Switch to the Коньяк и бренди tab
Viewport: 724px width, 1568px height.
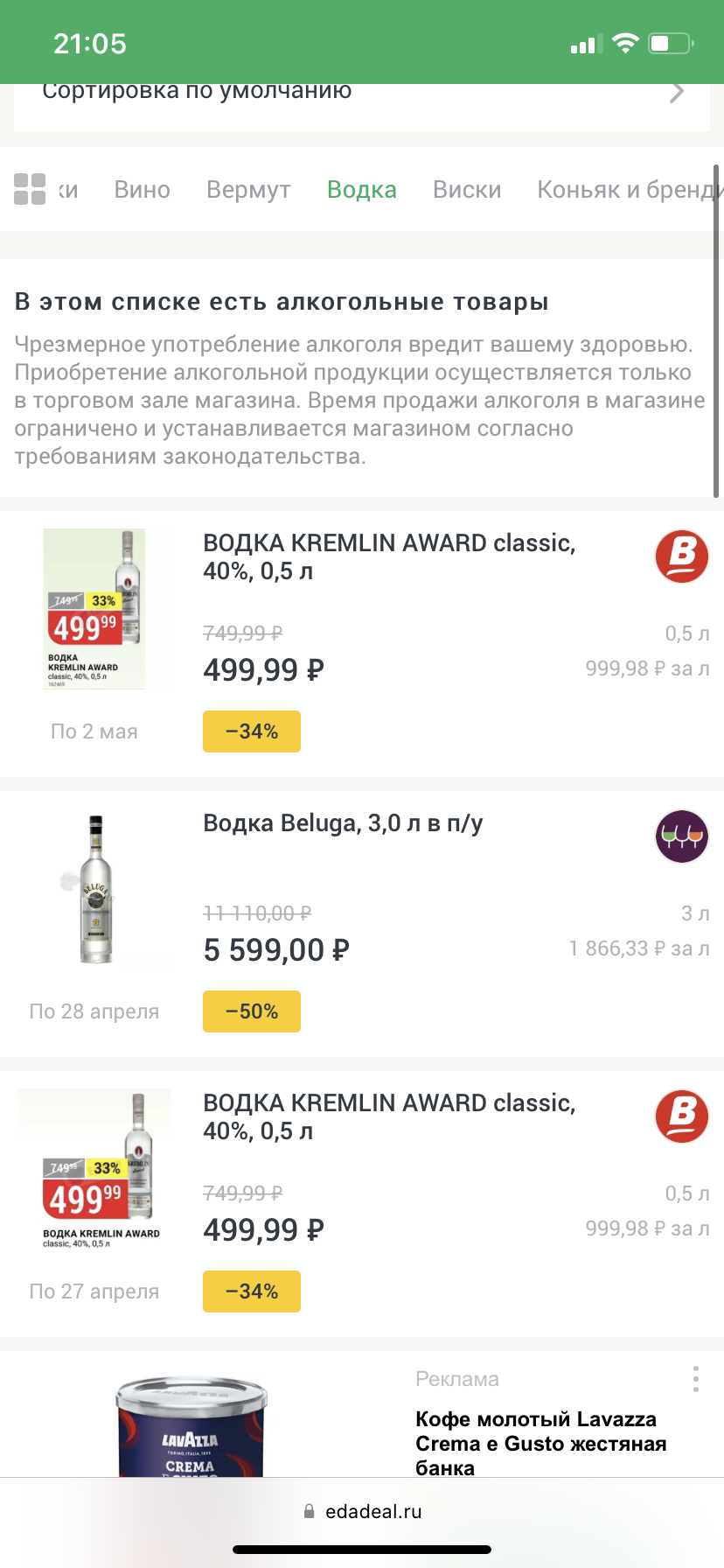[628, 190]
